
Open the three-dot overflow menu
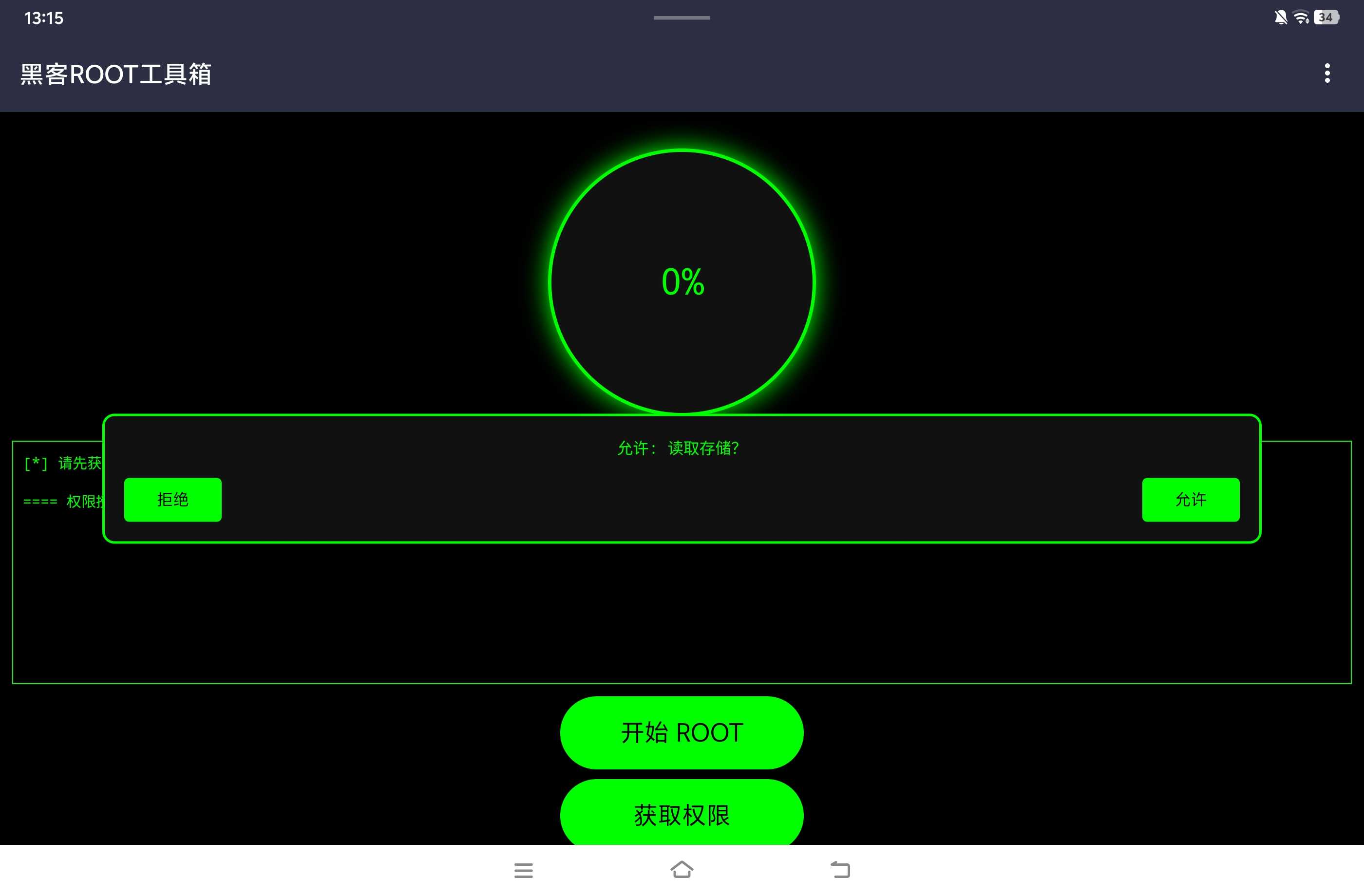[1327, 74]
